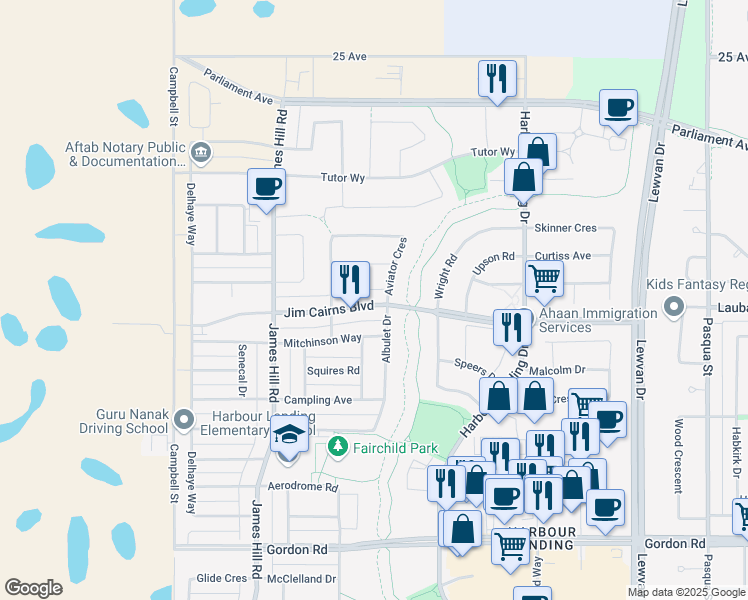The image size is (748, 600).
Task: Tap the cafe marker on James Hill Rd
Action: [266, 187]
